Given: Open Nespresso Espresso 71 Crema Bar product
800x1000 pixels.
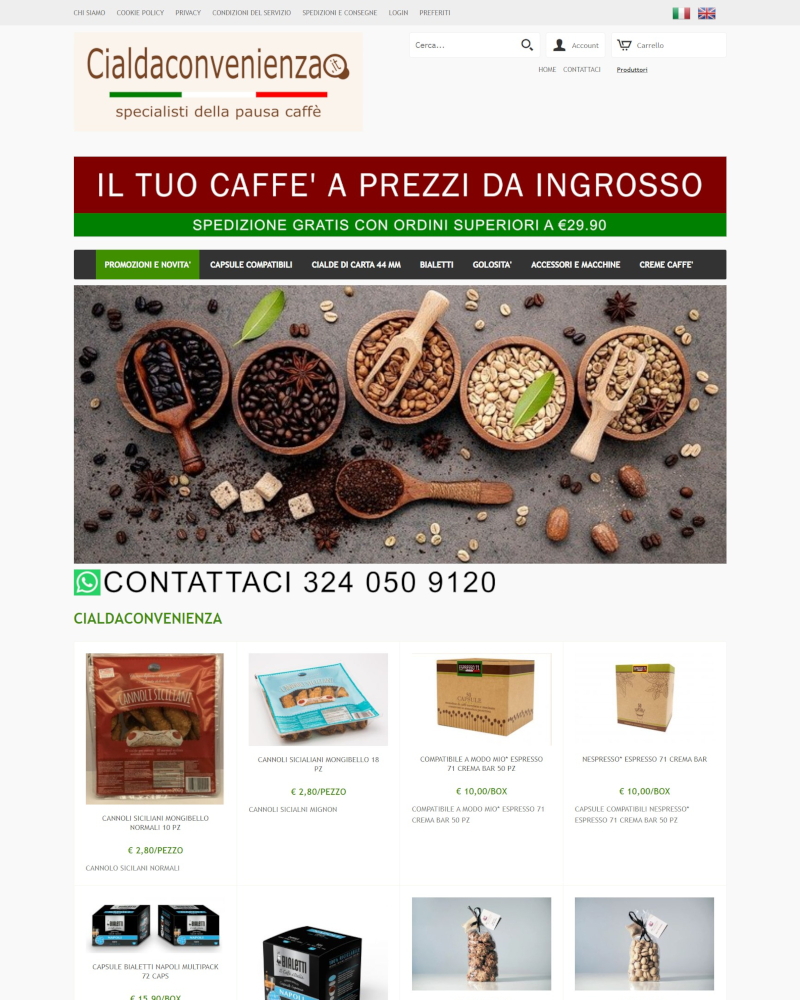Looking at the screenshot, I should click(644, 759).
